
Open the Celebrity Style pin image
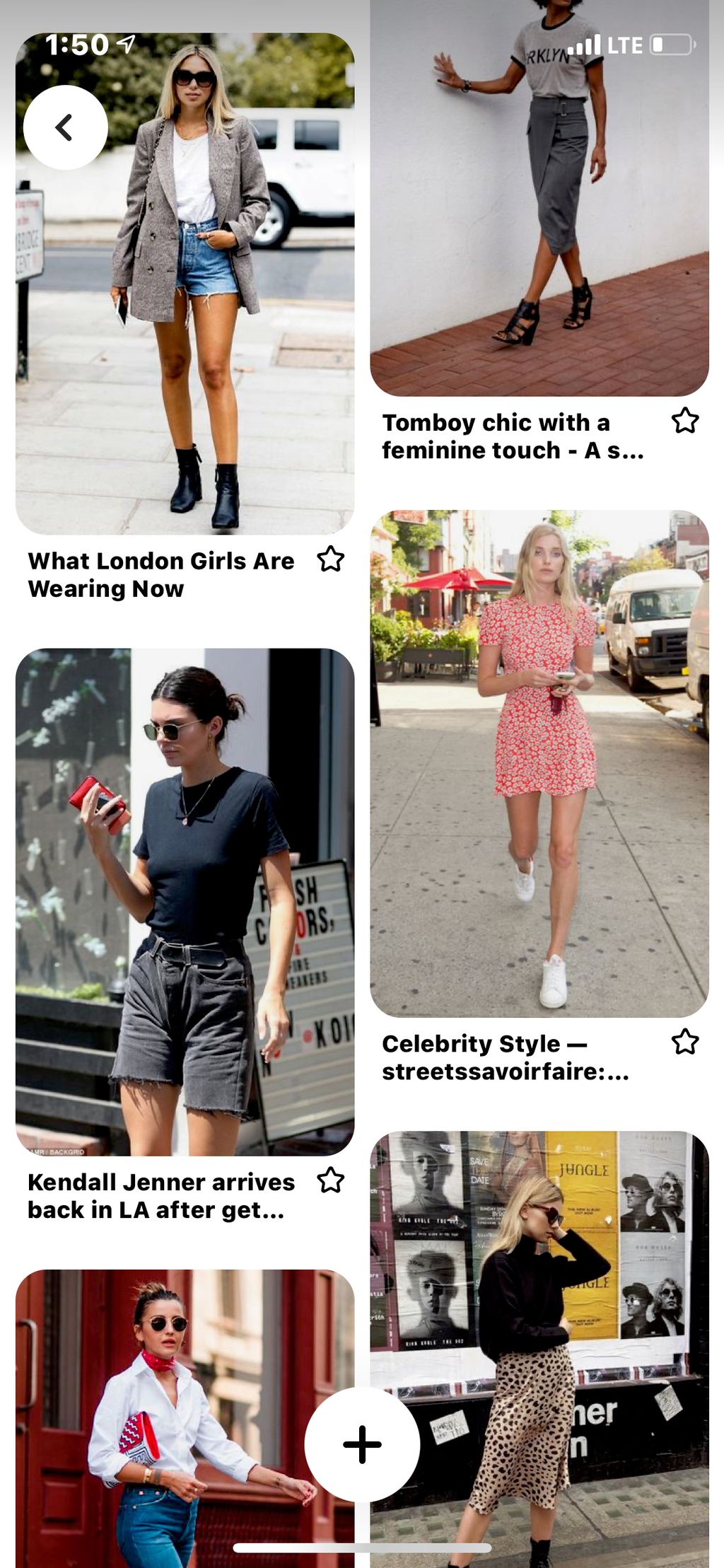coord(539,764)
